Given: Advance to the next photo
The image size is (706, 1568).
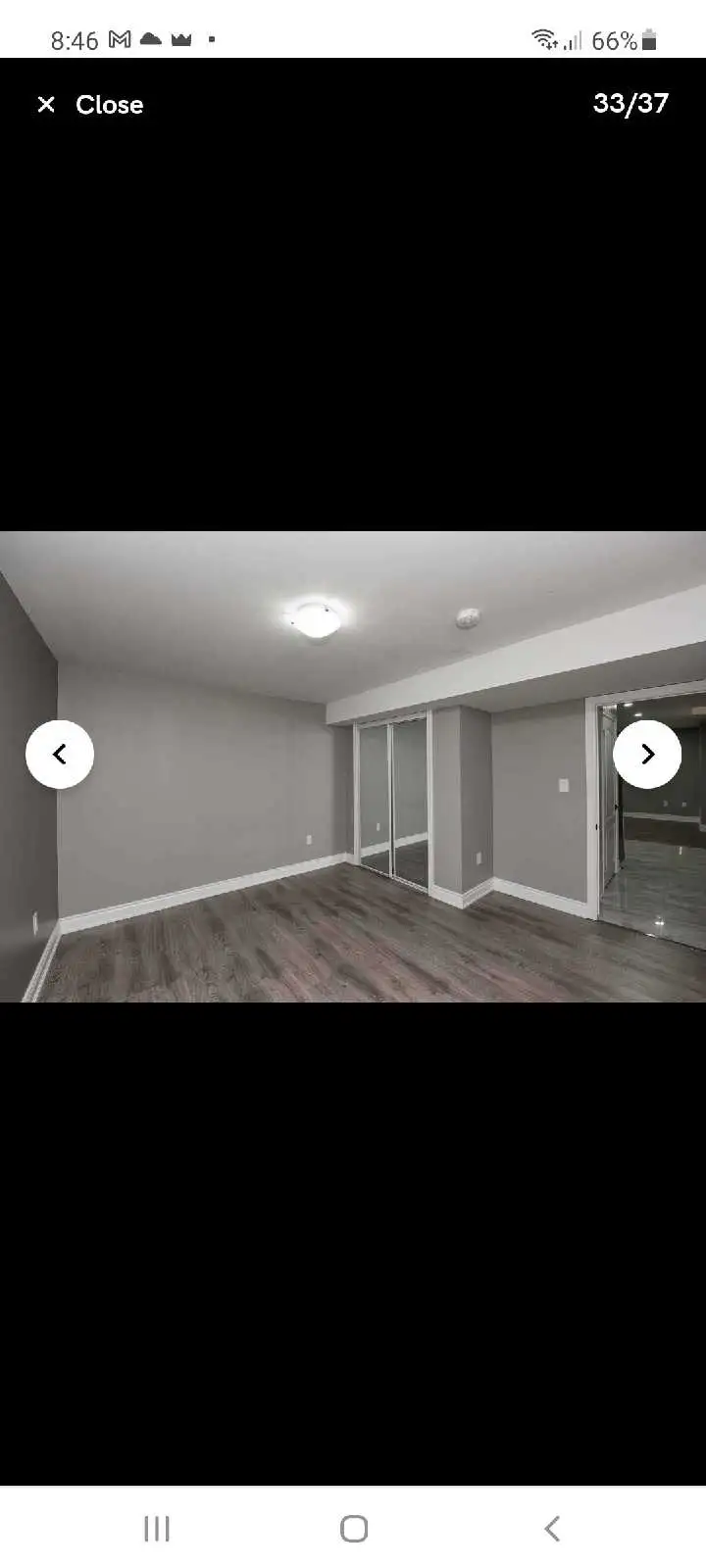Looking at the screenshot, I should [x=647, y=754].
